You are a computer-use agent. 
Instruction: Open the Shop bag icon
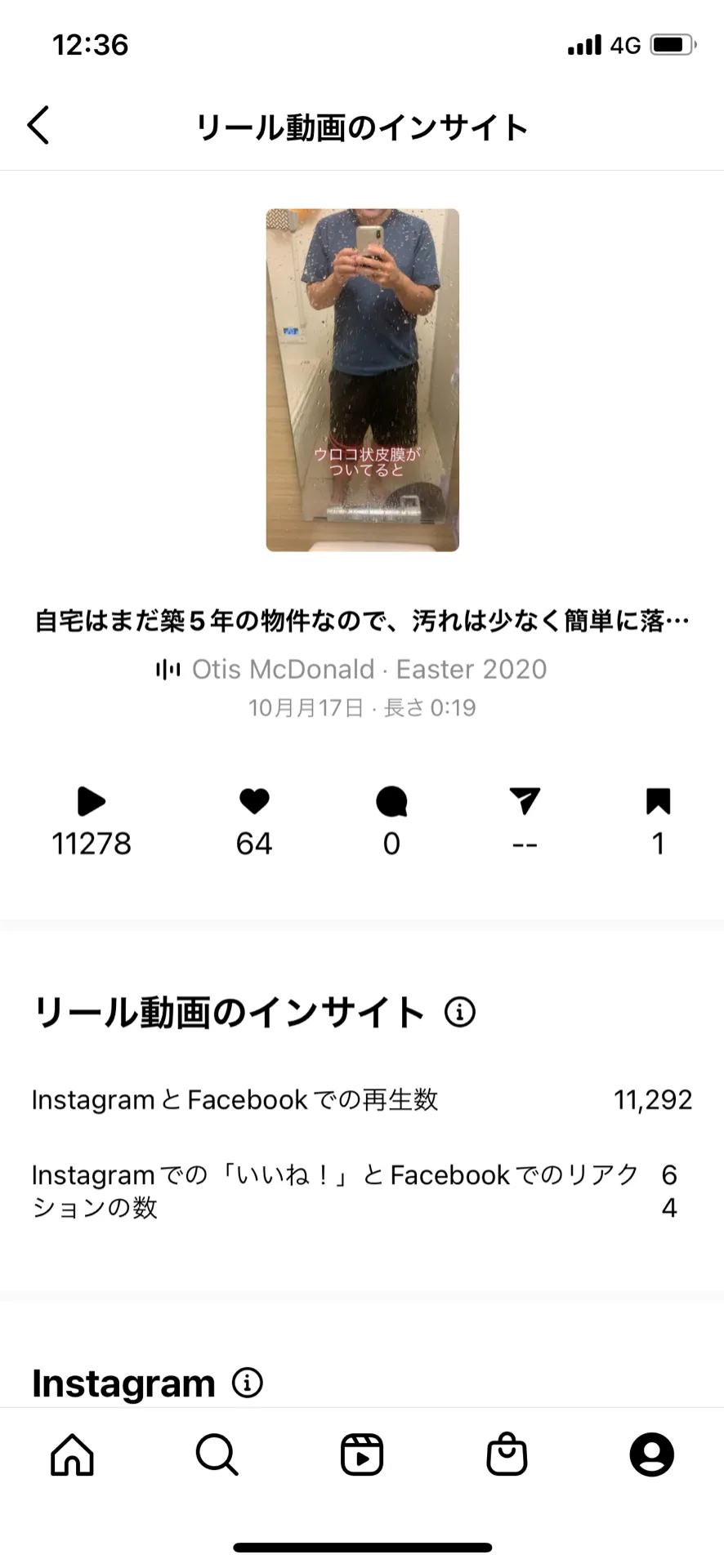pyautogui.click(x=507, y=1454)
